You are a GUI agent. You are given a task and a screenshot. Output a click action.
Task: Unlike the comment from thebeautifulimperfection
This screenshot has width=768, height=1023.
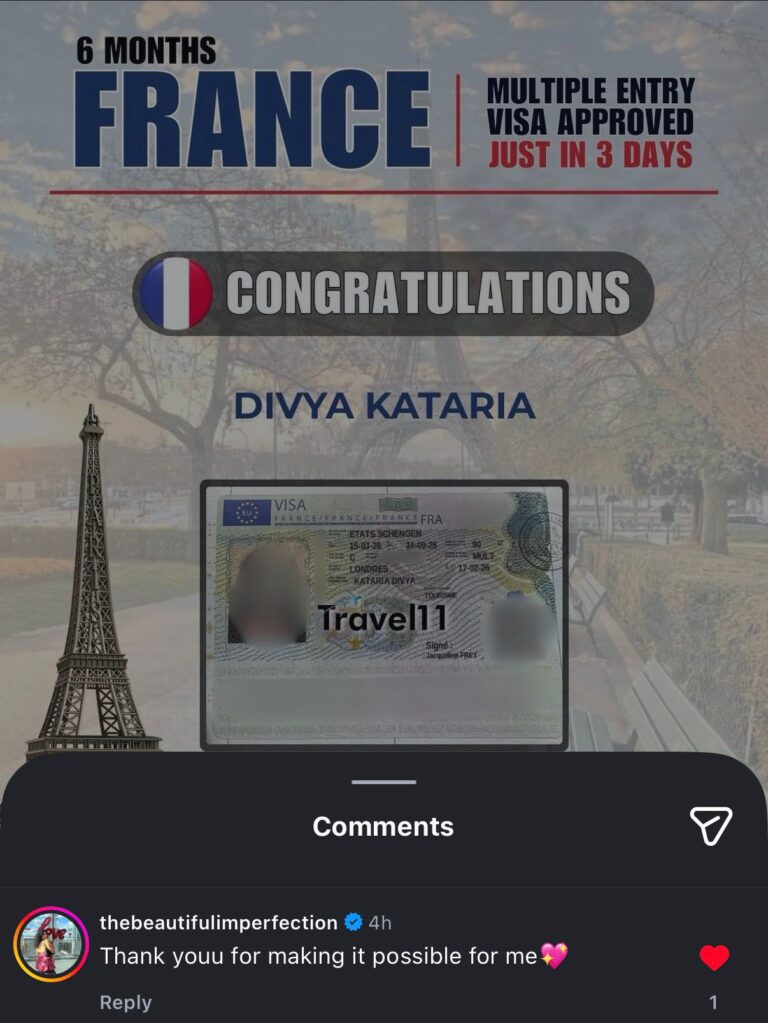[714, 958]
